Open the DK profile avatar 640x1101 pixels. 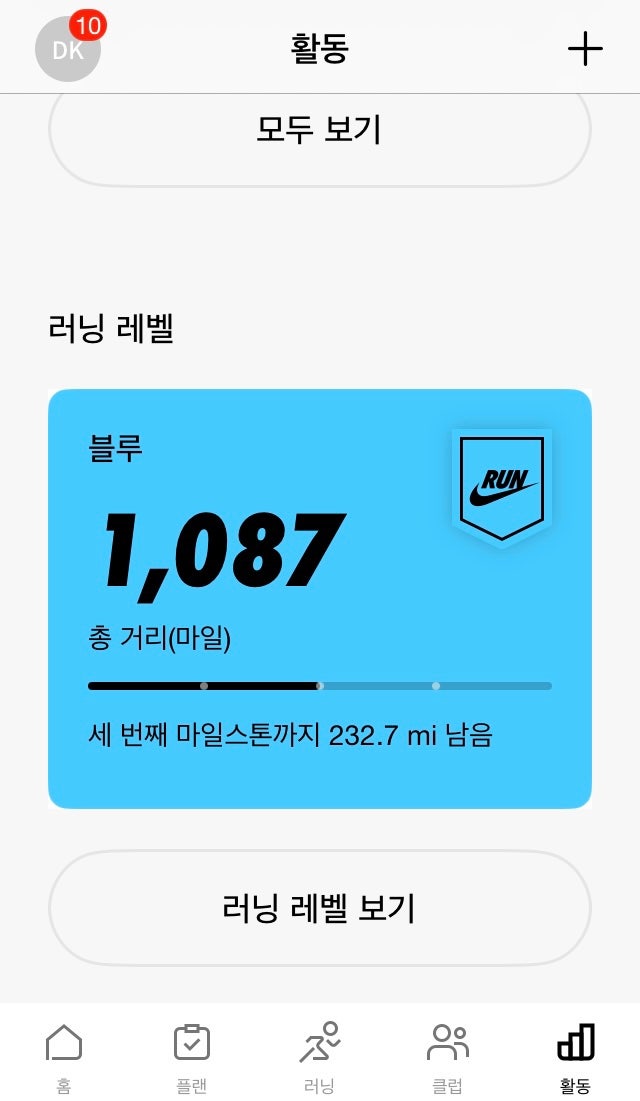point(67,48)
